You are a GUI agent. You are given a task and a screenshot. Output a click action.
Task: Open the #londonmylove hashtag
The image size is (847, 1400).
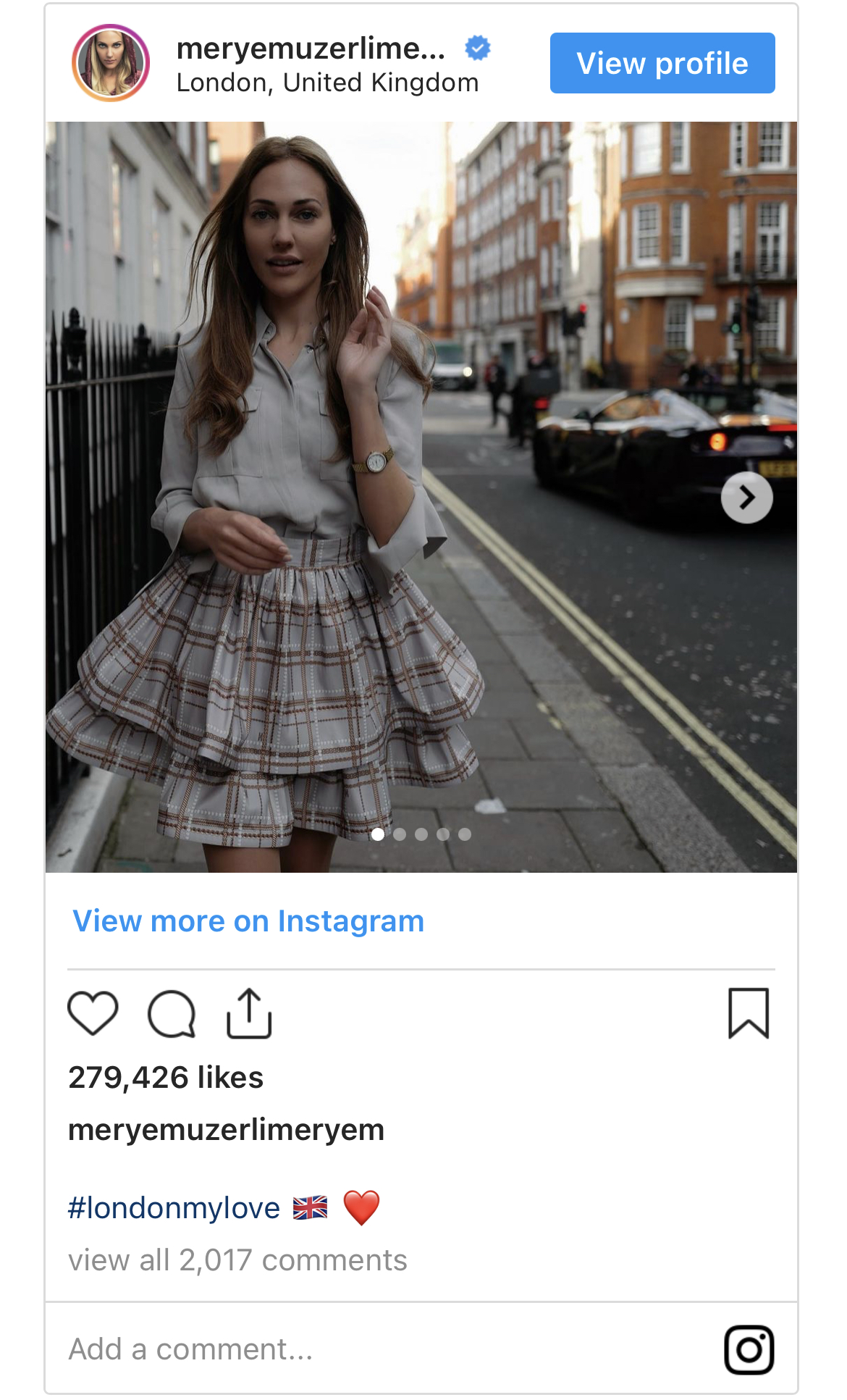click(174, 1208)
